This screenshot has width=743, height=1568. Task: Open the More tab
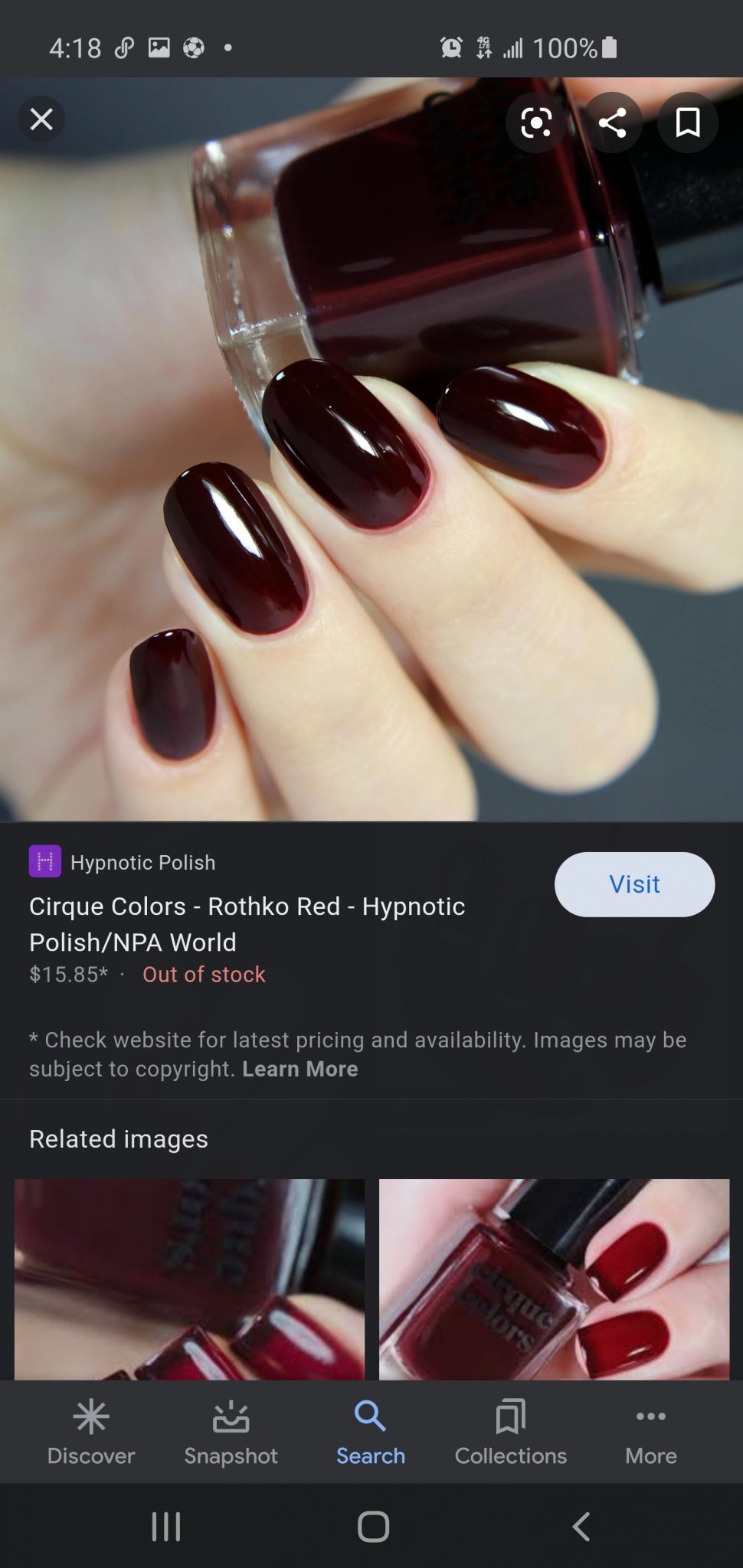point(650,1432)
